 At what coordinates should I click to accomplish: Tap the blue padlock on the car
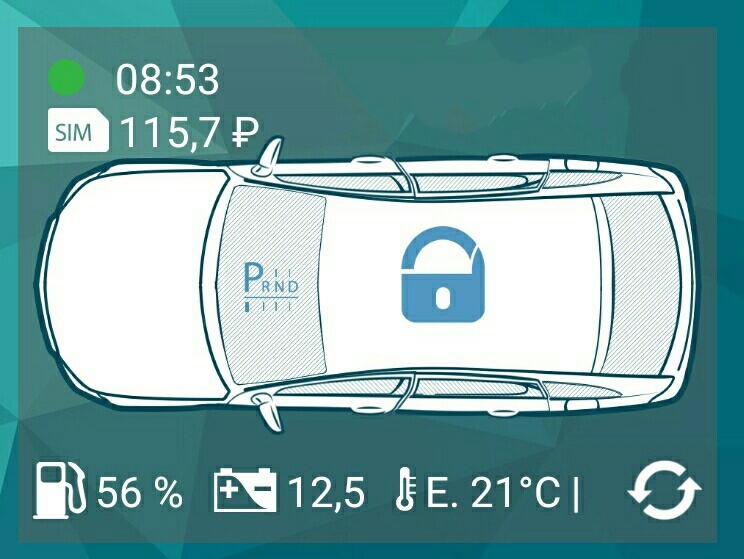443,281
